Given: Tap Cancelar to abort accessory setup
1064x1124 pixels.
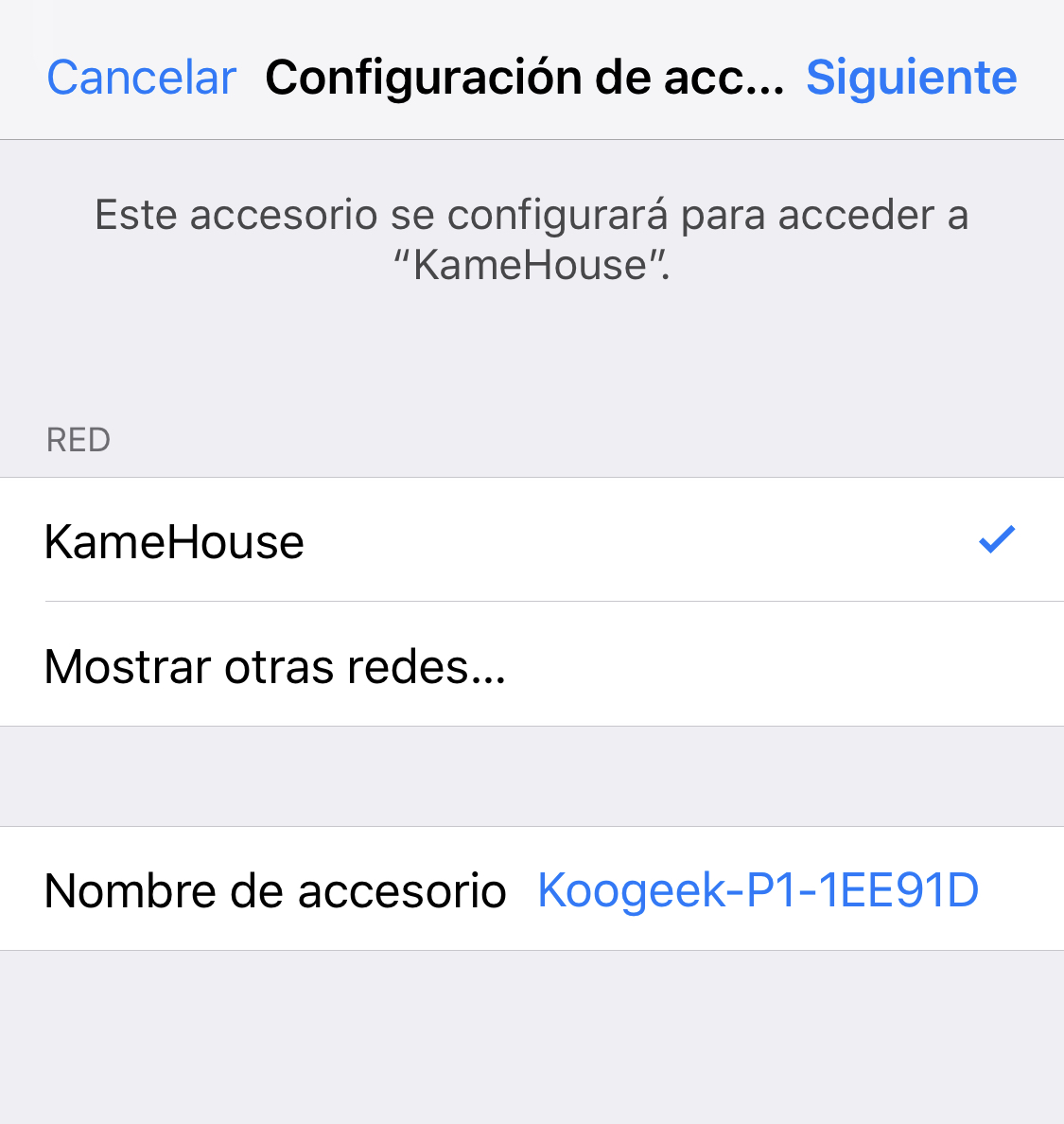Looking at the screenshot, I should [x=142, y=78].
